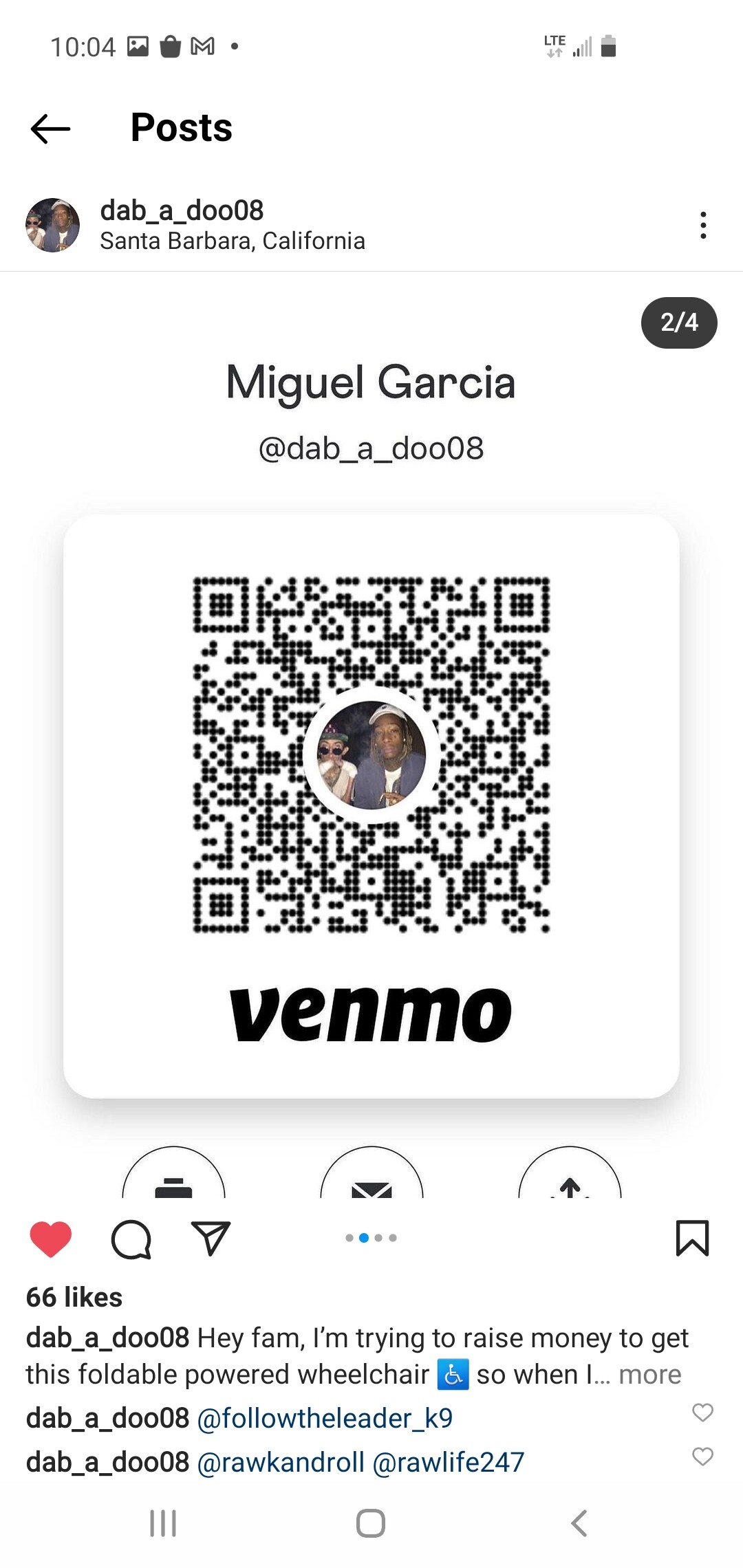This screenshot has width=743, height=1568.
Task: Expand the caption by tapping more
Action: click(650, 1374)
